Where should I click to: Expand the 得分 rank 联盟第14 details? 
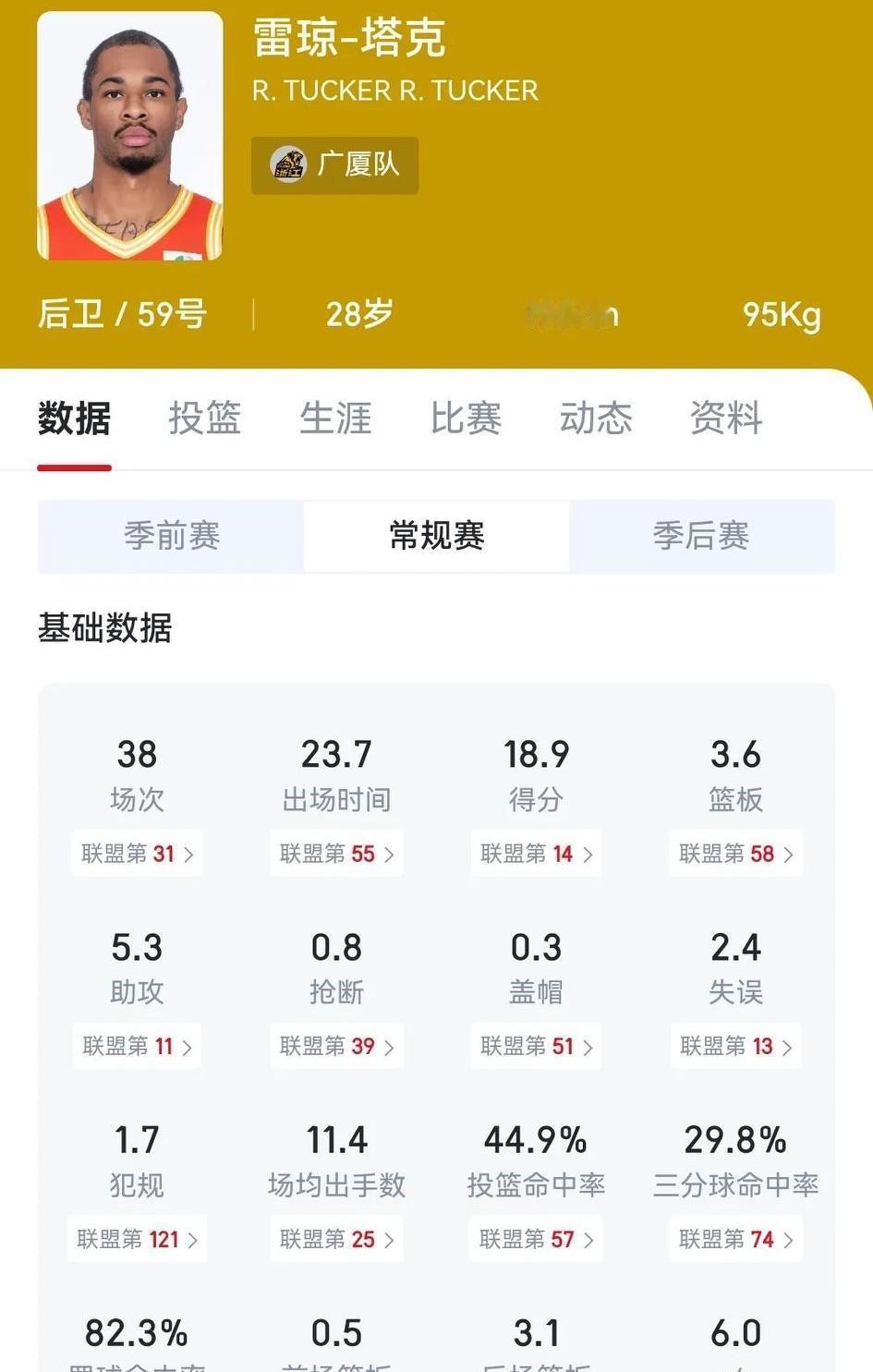click(x=536, y=854)
